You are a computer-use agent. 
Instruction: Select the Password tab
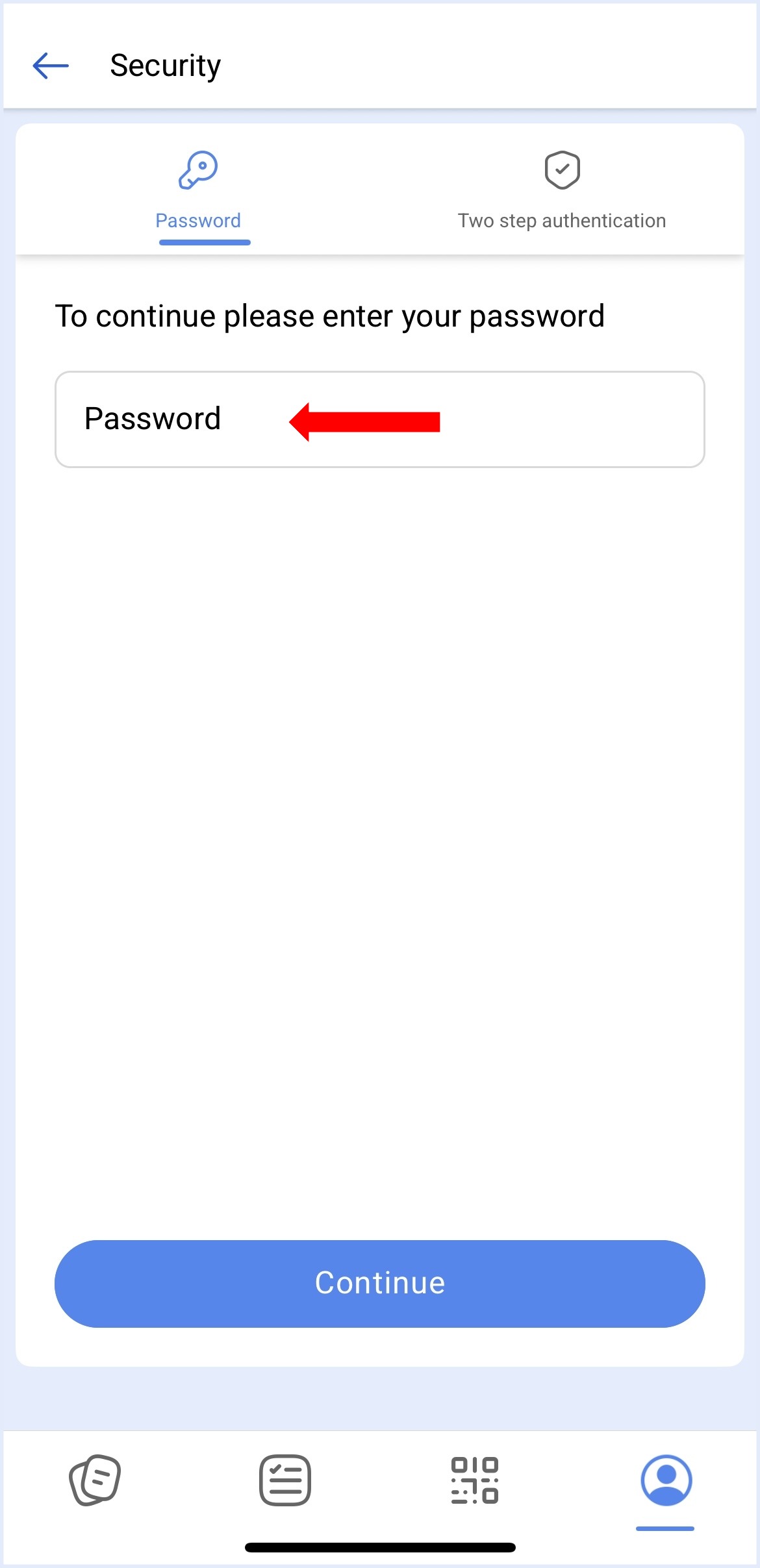pyautogui.click(x=198, y=191)
